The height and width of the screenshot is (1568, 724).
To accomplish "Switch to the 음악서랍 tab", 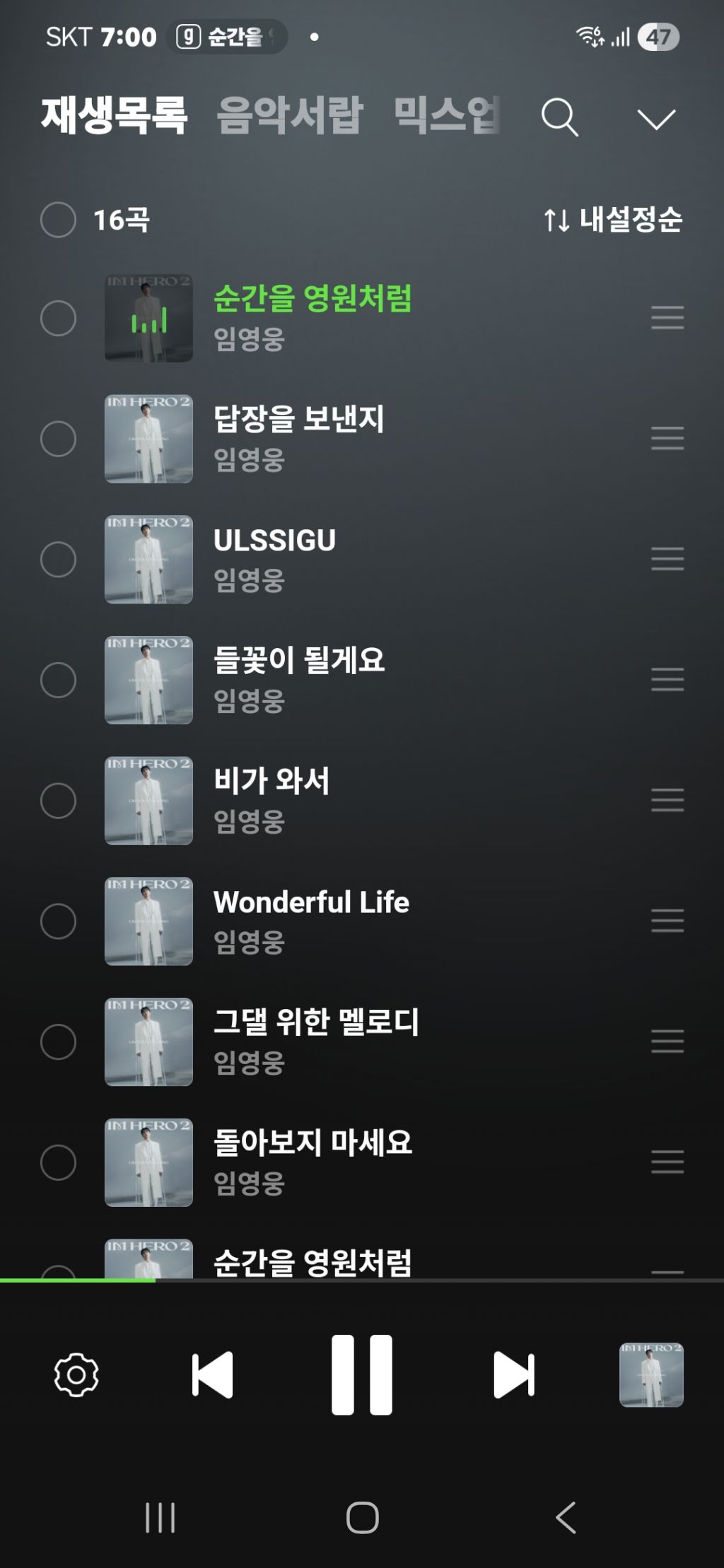I will tap(289, 115).
